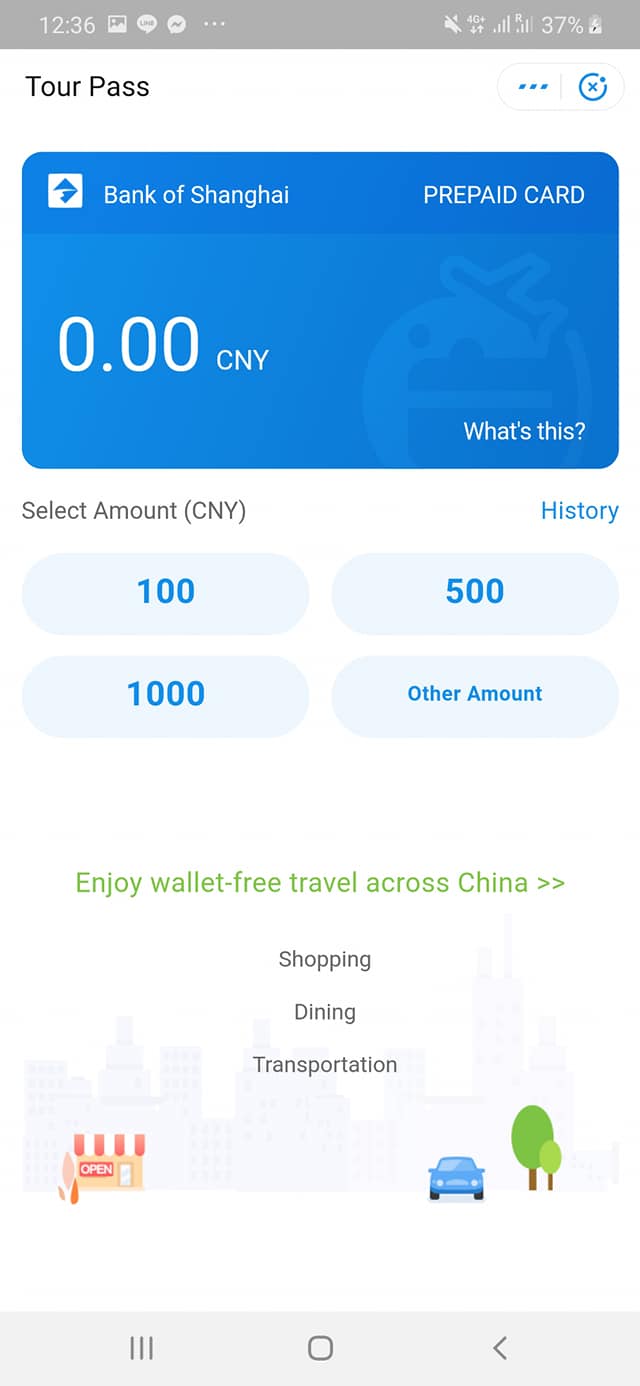Choose the 1000 CNY amount
The width and height of the screenshot is (640, 1386).
point(166,694)
